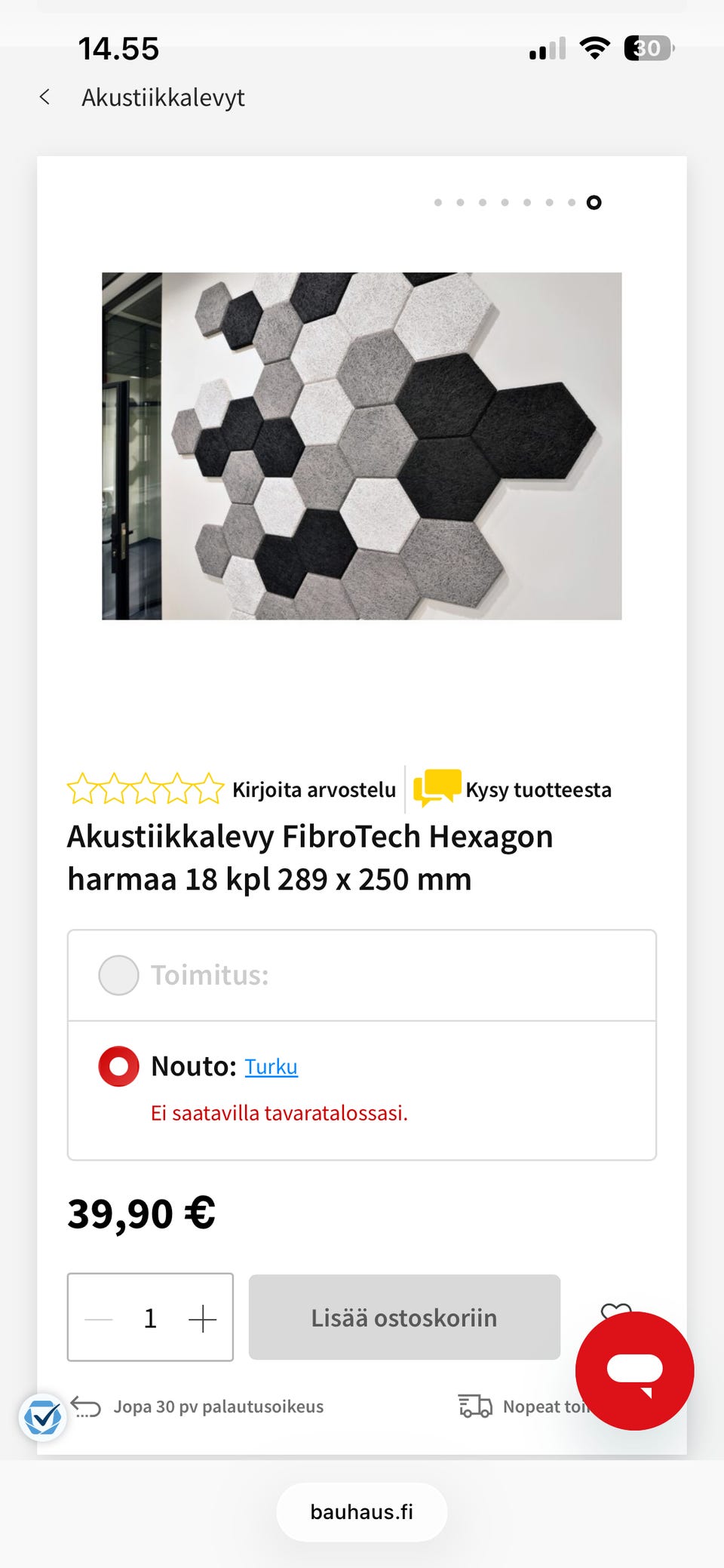Viewport: 724px width, 1568px height.
Task: Select the Toimitus delivery option
Action: point(118,975)
